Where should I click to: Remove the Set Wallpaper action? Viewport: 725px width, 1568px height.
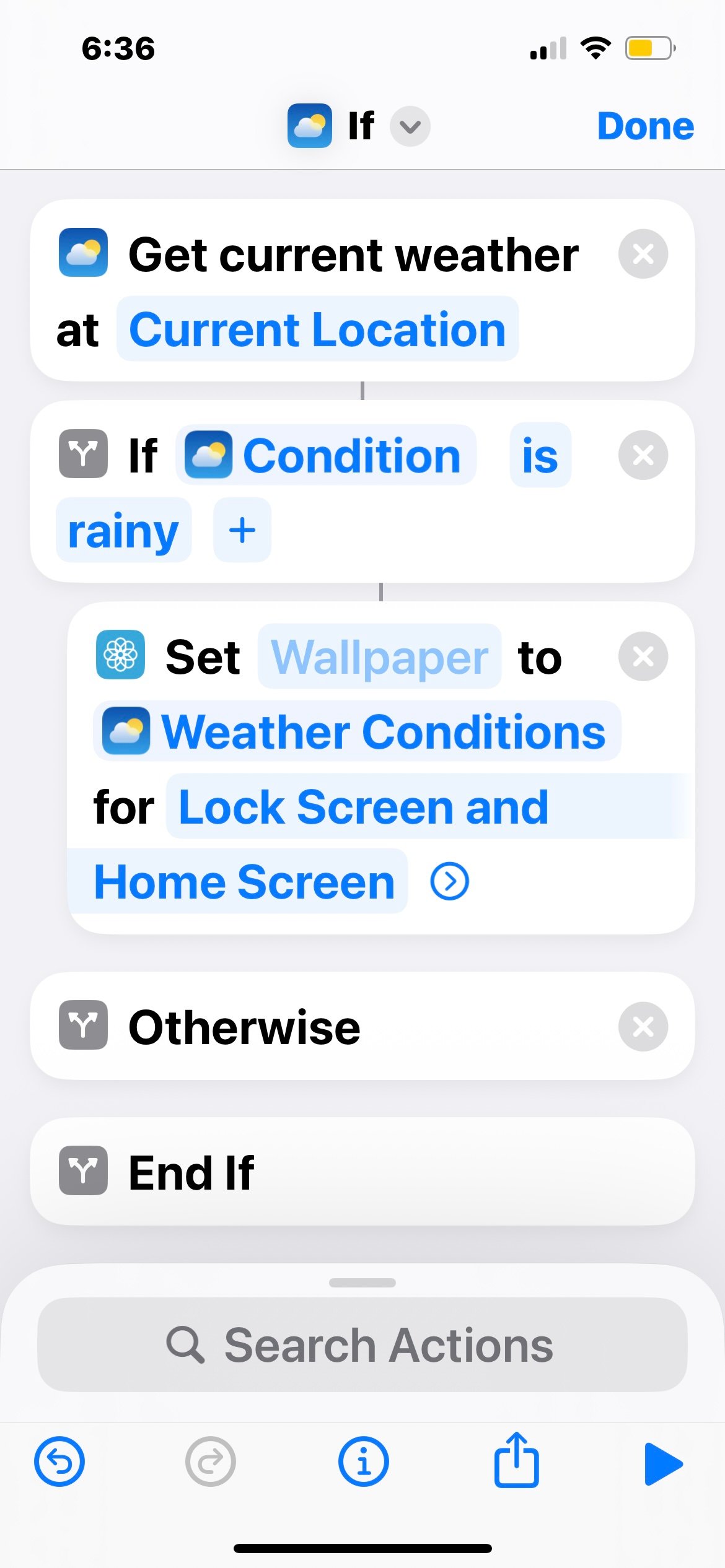click(643, 656)
